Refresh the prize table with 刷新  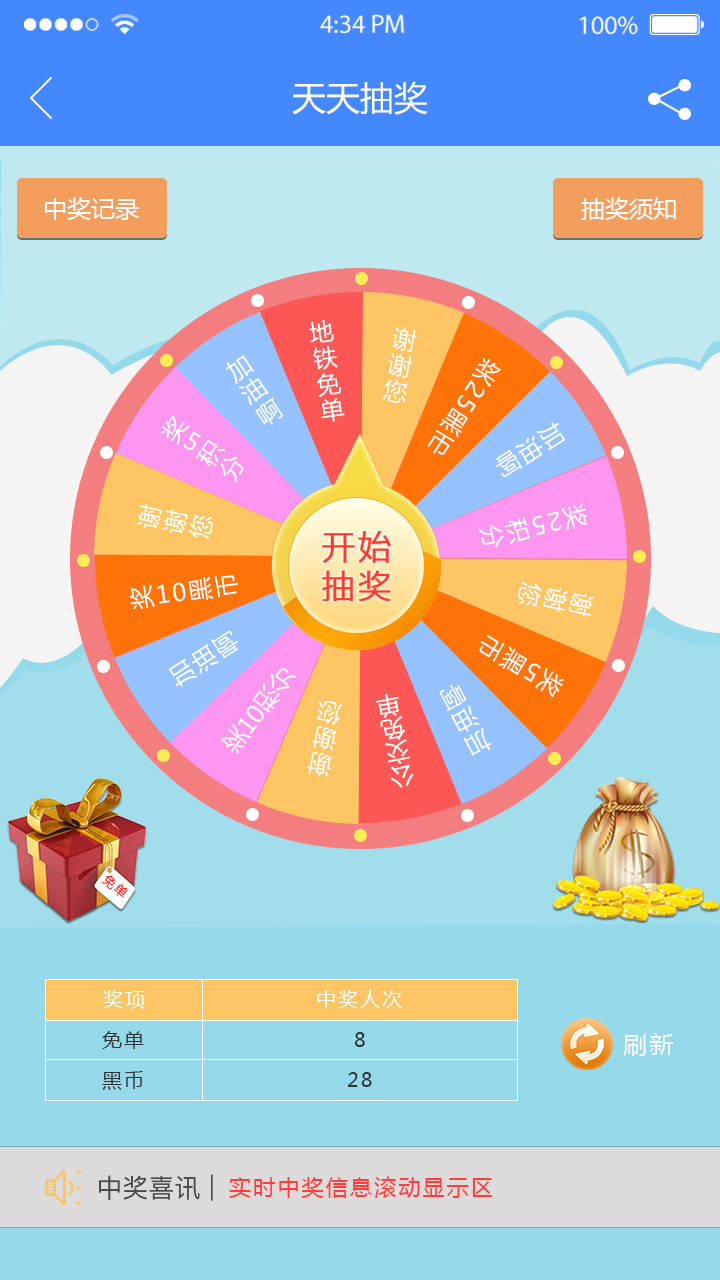(x=616, y=1045)
